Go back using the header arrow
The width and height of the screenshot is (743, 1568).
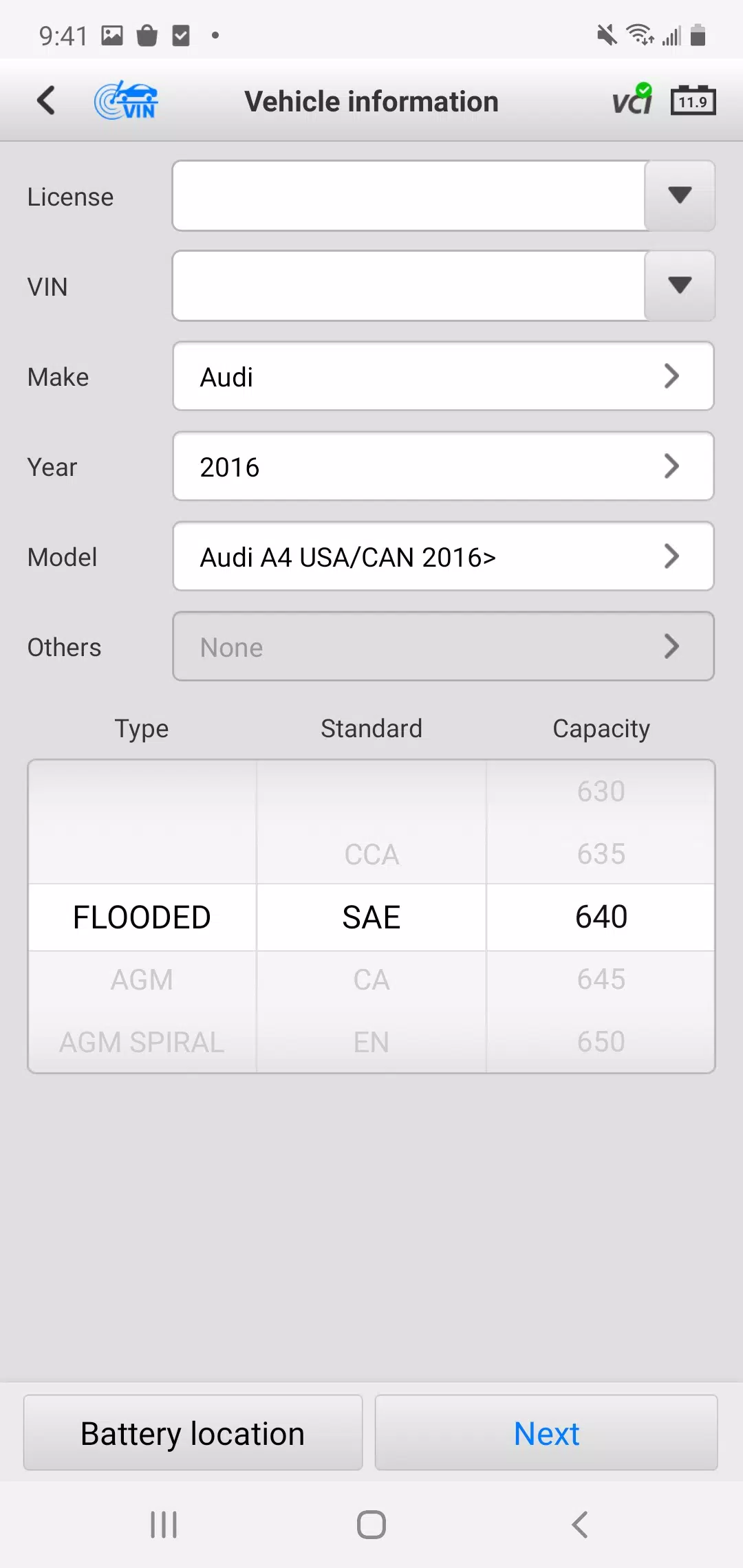[x=46, y=100]
